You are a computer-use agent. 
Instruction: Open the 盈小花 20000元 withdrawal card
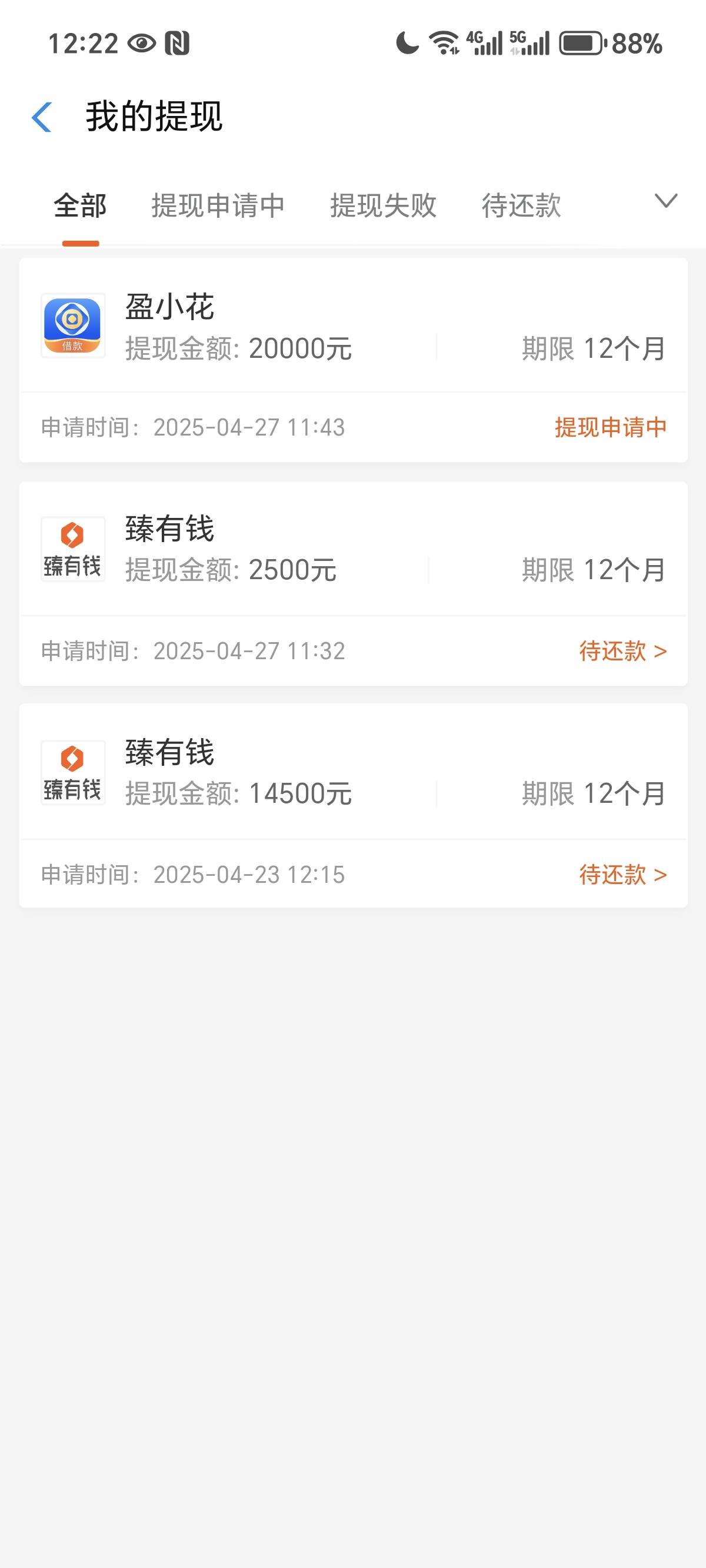point(354,360)
